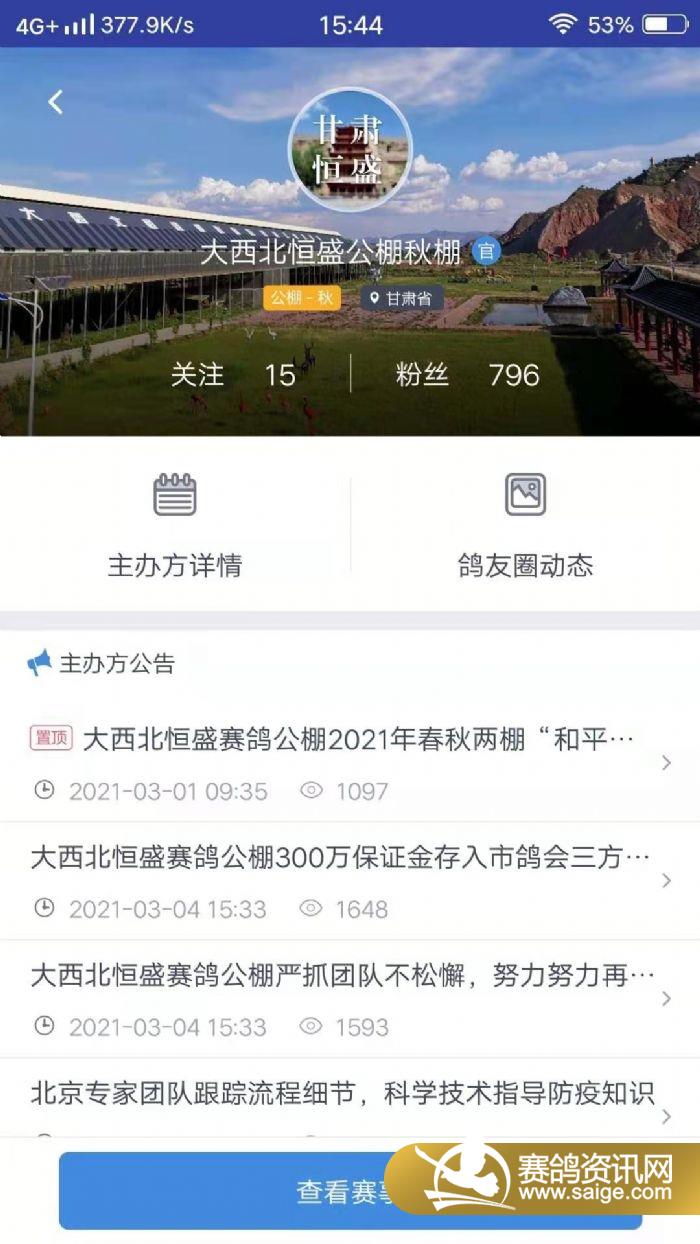Open announcement 严抓团队不松懈
Screen dimensions: 700x1244
coord(350,998)
